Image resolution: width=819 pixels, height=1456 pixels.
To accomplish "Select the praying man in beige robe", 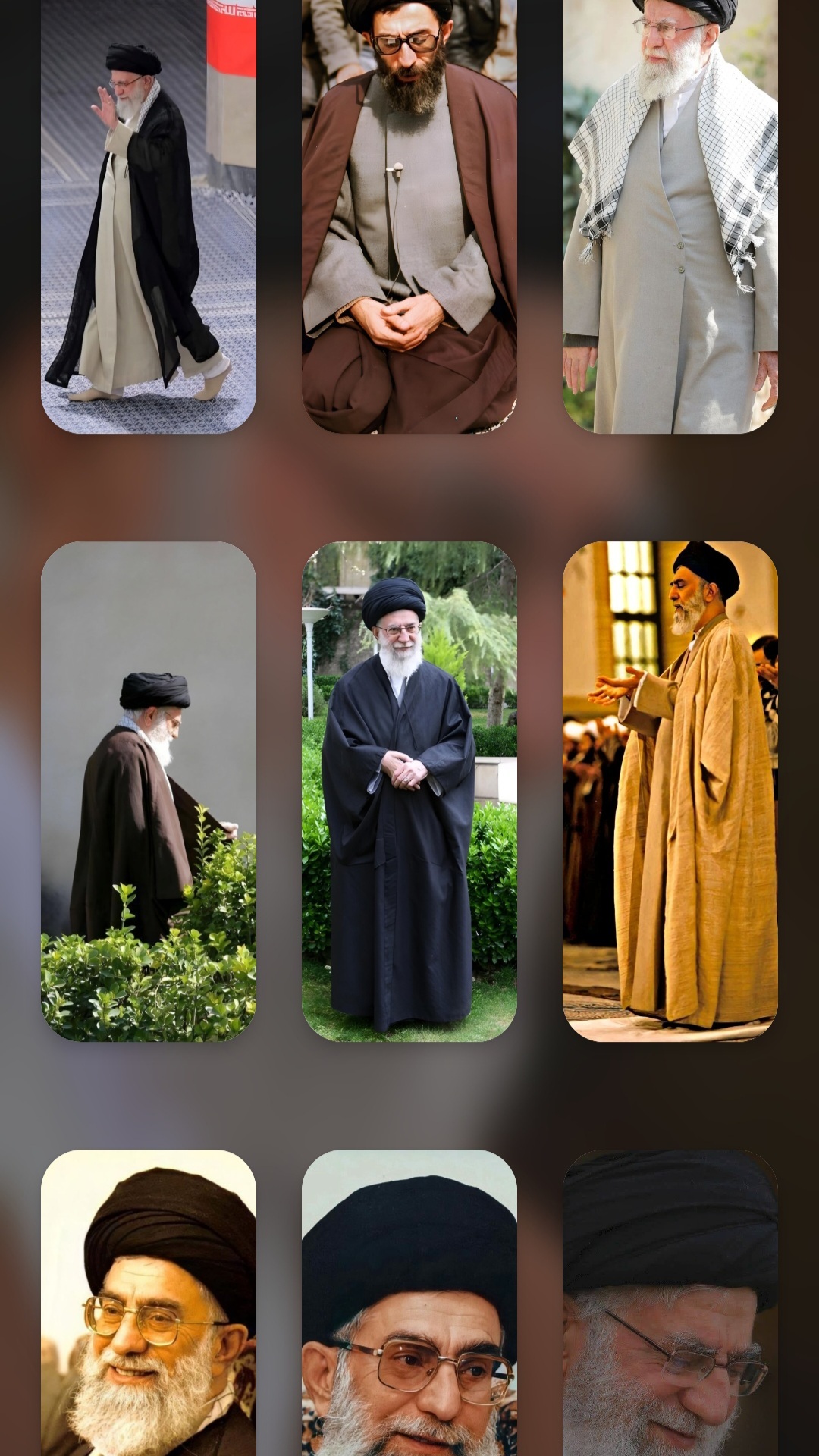I will pos(670,791).
